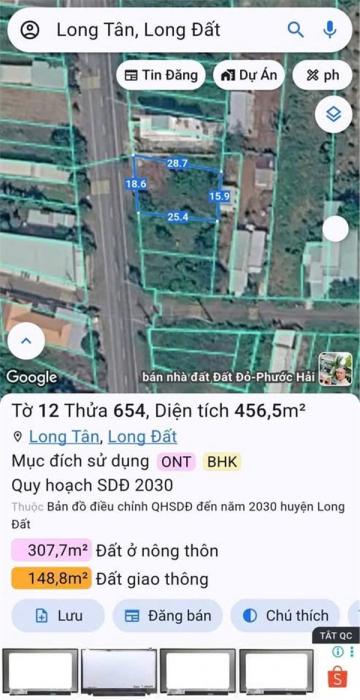The height and width of the screenshot is (700, 360).
Task: Select the Tin Đăng chip
Action: click(x=161, y=75)
